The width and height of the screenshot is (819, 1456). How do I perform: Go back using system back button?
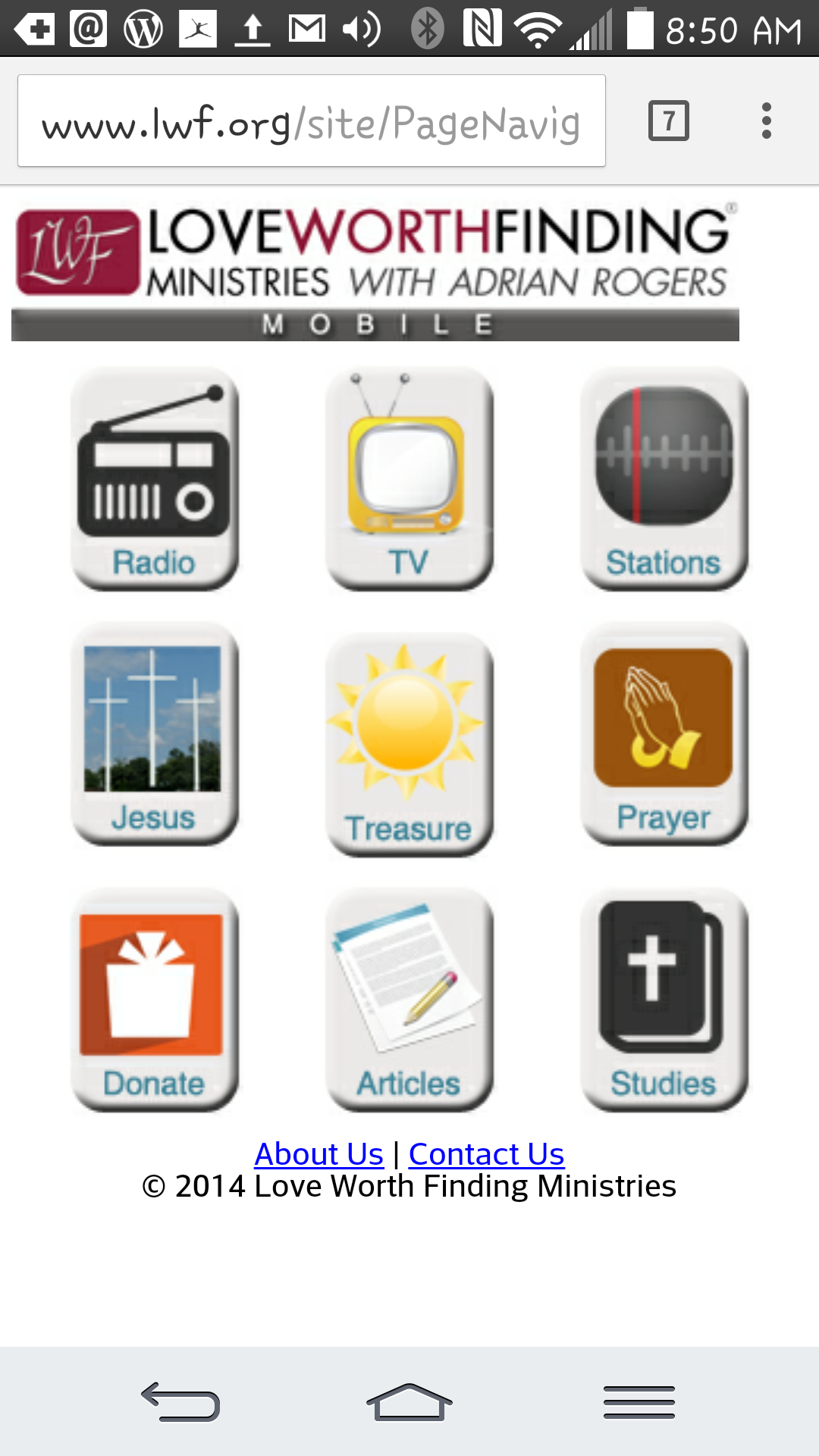(x=180, y=1401)
